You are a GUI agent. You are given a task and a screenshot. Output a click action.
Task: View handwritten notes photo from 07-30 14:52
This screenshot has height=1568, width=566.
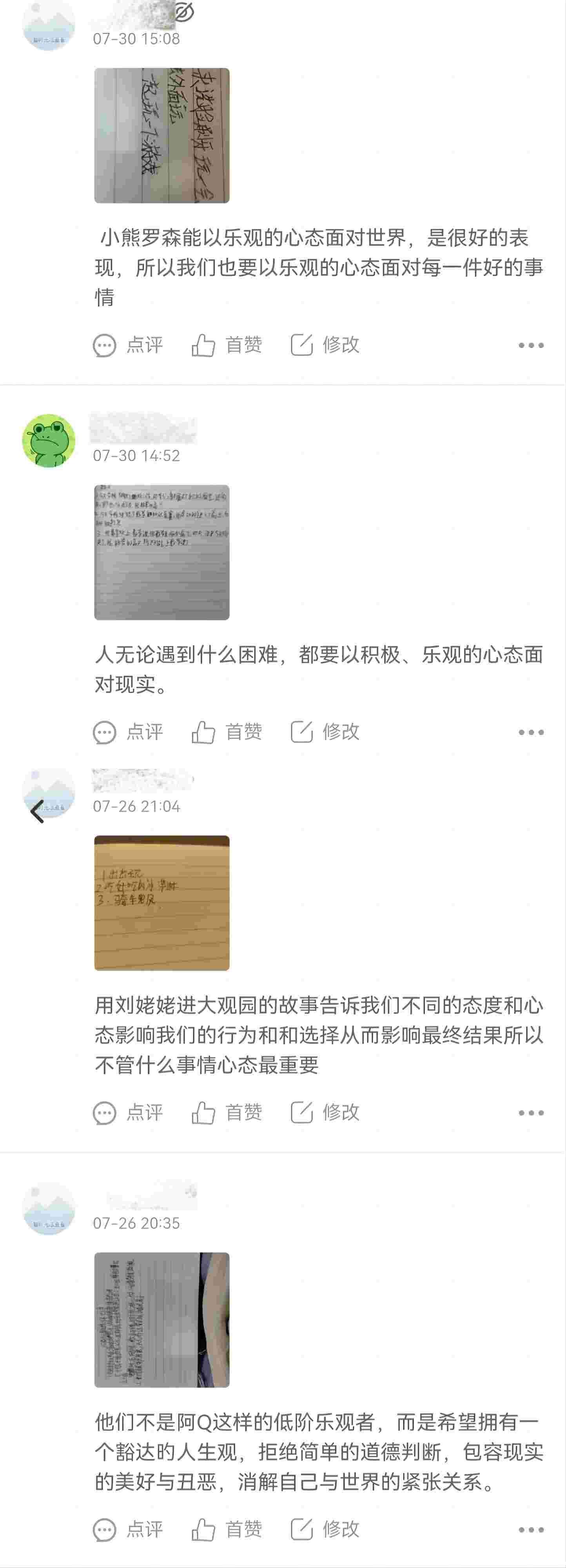[x=161, y=552]
